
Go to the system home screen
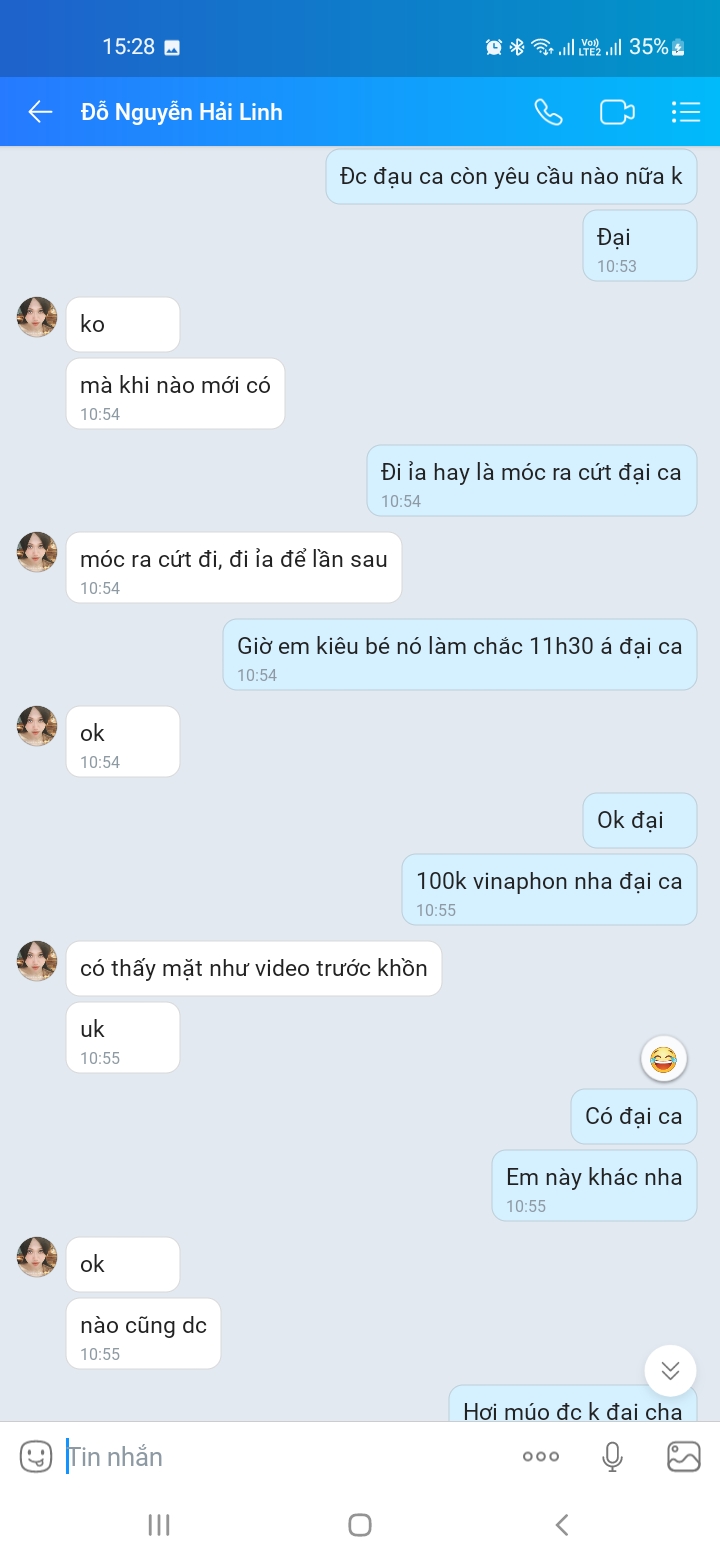(x=360, y=1524)
